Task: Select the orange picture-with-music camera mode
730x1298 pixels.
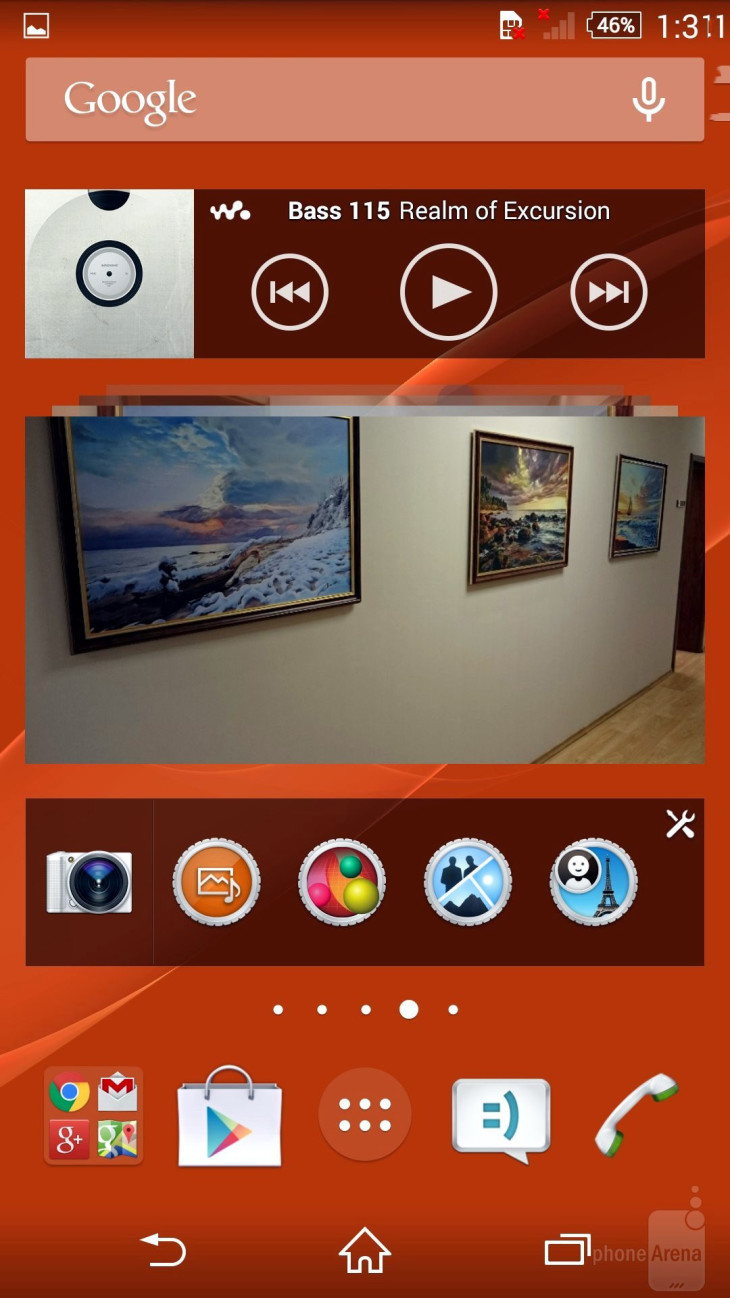Action: (217, 882)
